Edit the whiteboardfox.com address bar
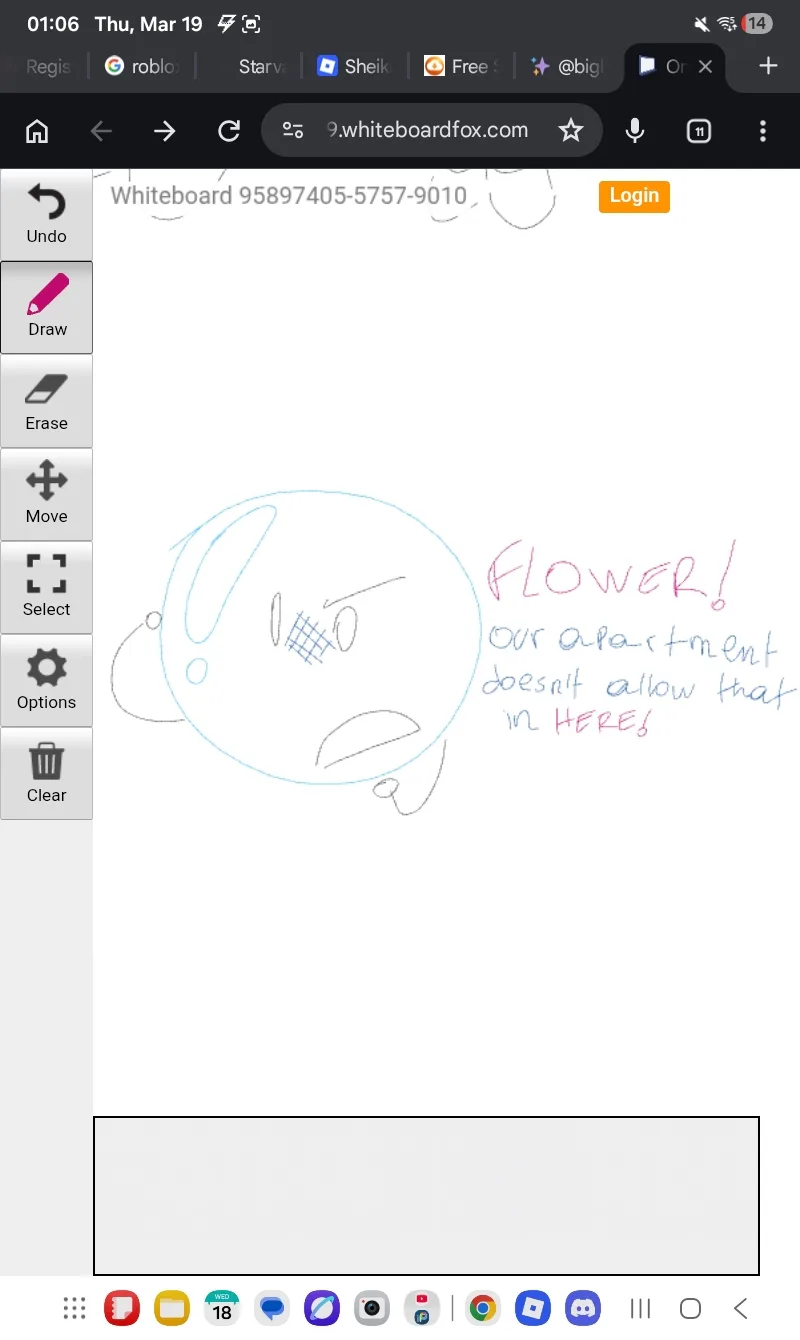Viewport: 800px width, 1340px height. [x=427, y=130]
